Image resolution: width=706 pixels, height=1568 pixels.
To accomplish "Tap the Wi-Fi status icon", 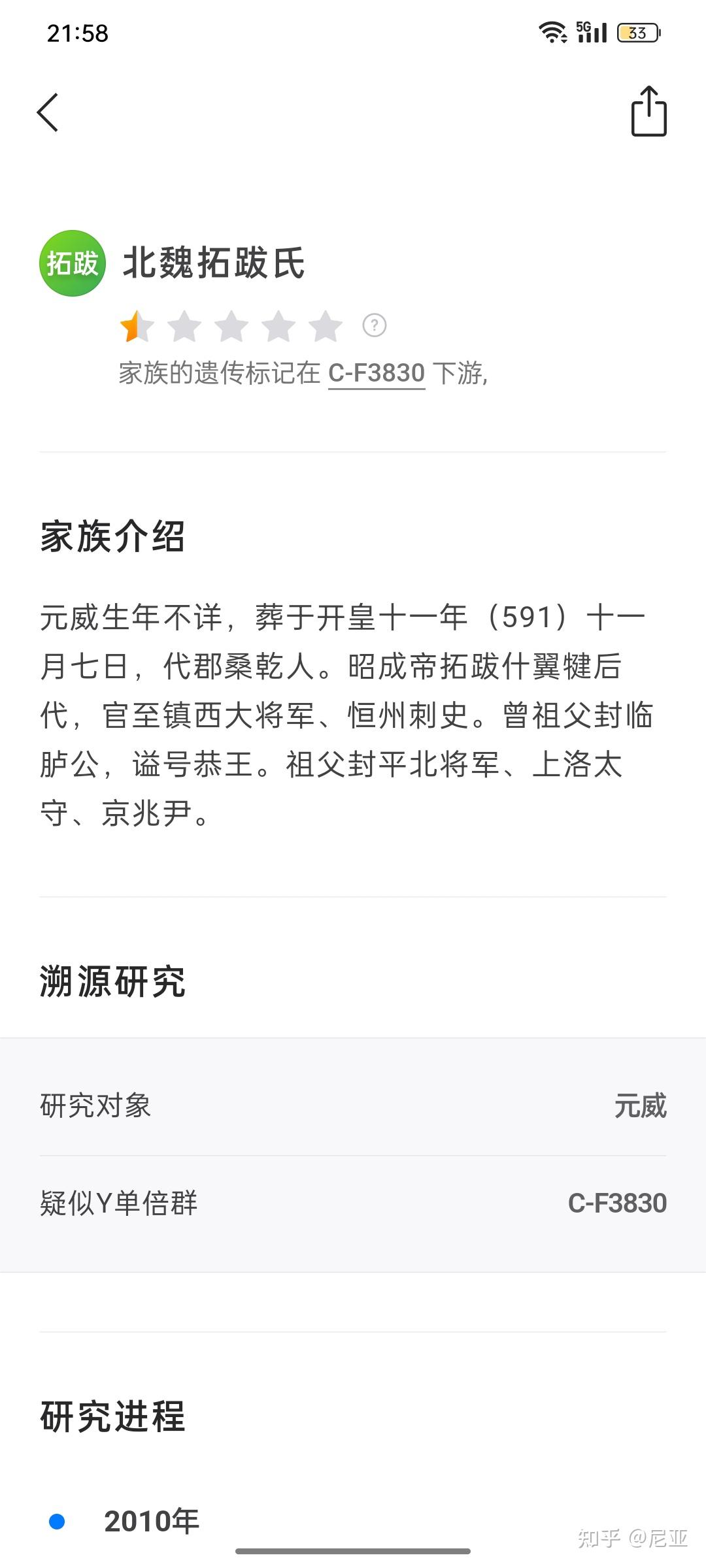I will click(x=552, y=31).
